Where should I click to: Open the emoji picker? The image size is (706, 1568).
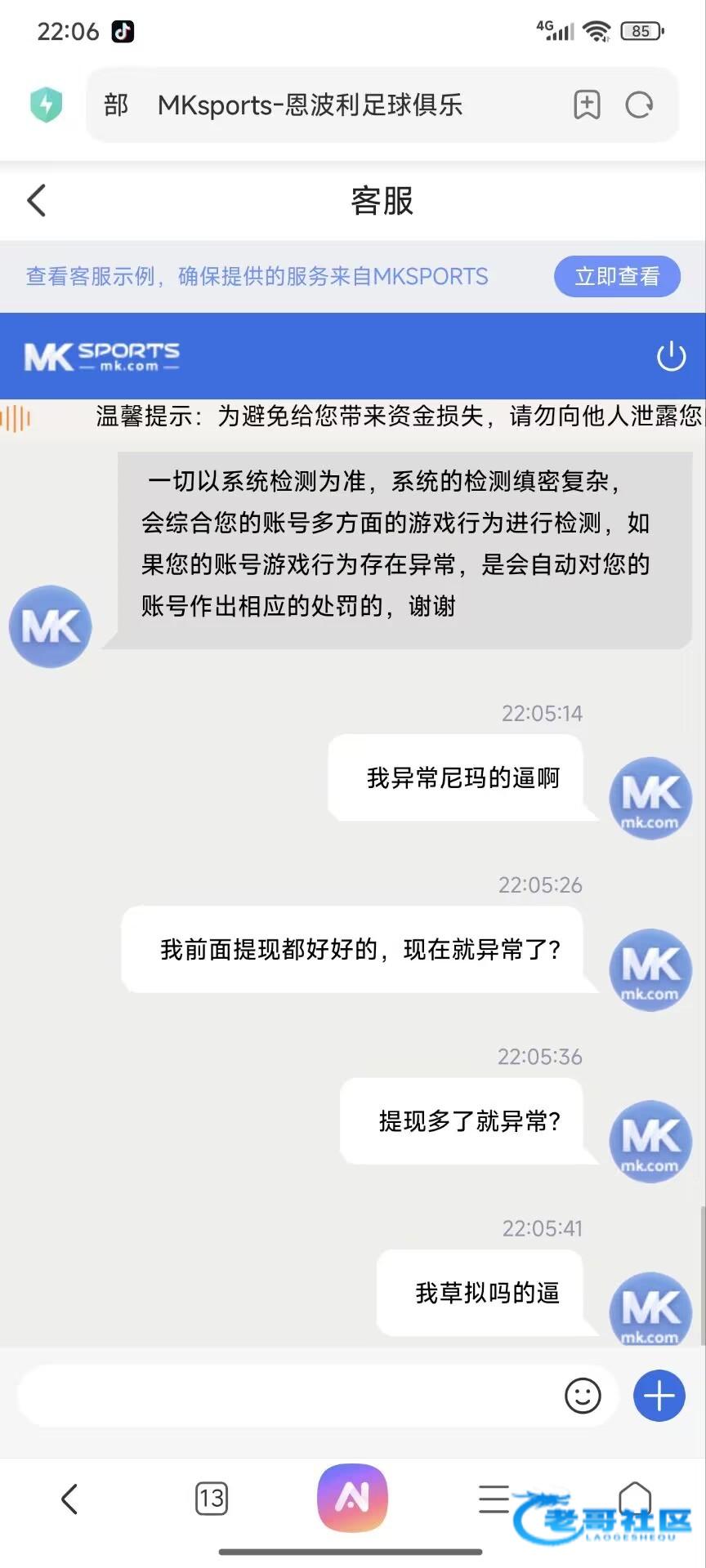tap(583, 1396)
